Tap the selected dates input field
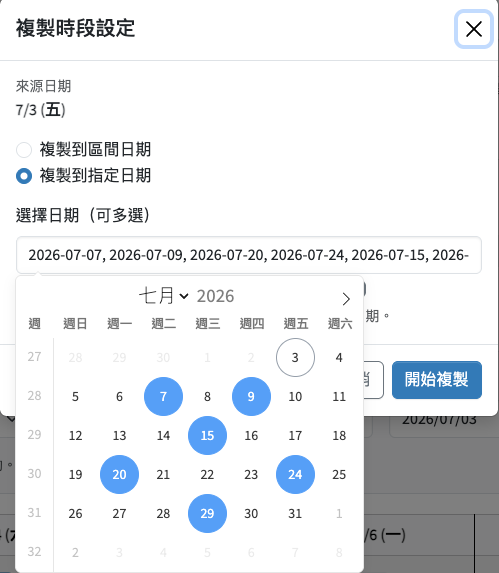 249,255
